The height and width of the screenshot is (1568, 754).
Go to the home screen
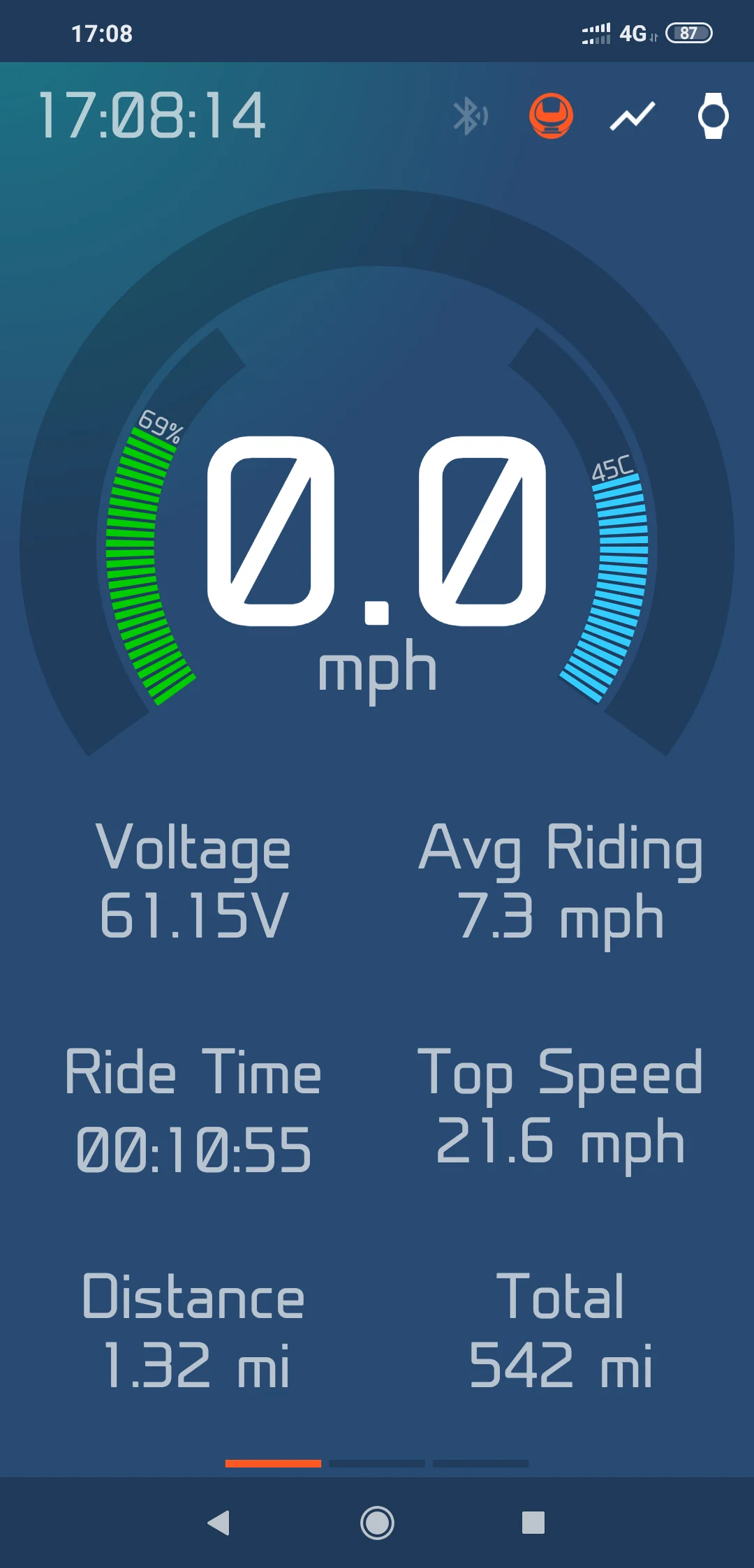click(x=377, y=1523)
